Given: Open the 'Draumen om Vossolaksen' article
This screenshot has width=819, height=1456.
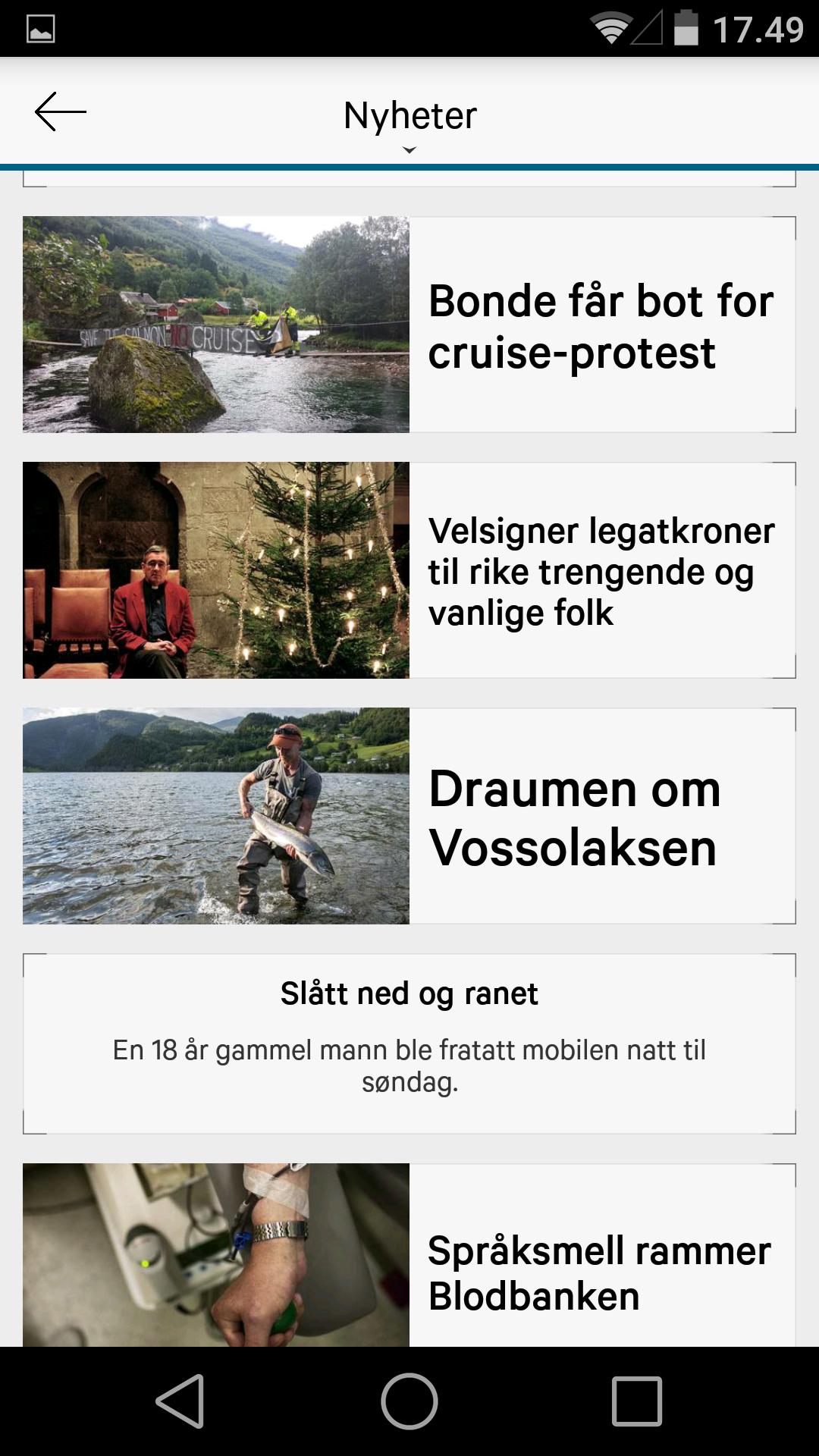Looking at the screenshot, I should pyautogui.click(x=574, y=817).
